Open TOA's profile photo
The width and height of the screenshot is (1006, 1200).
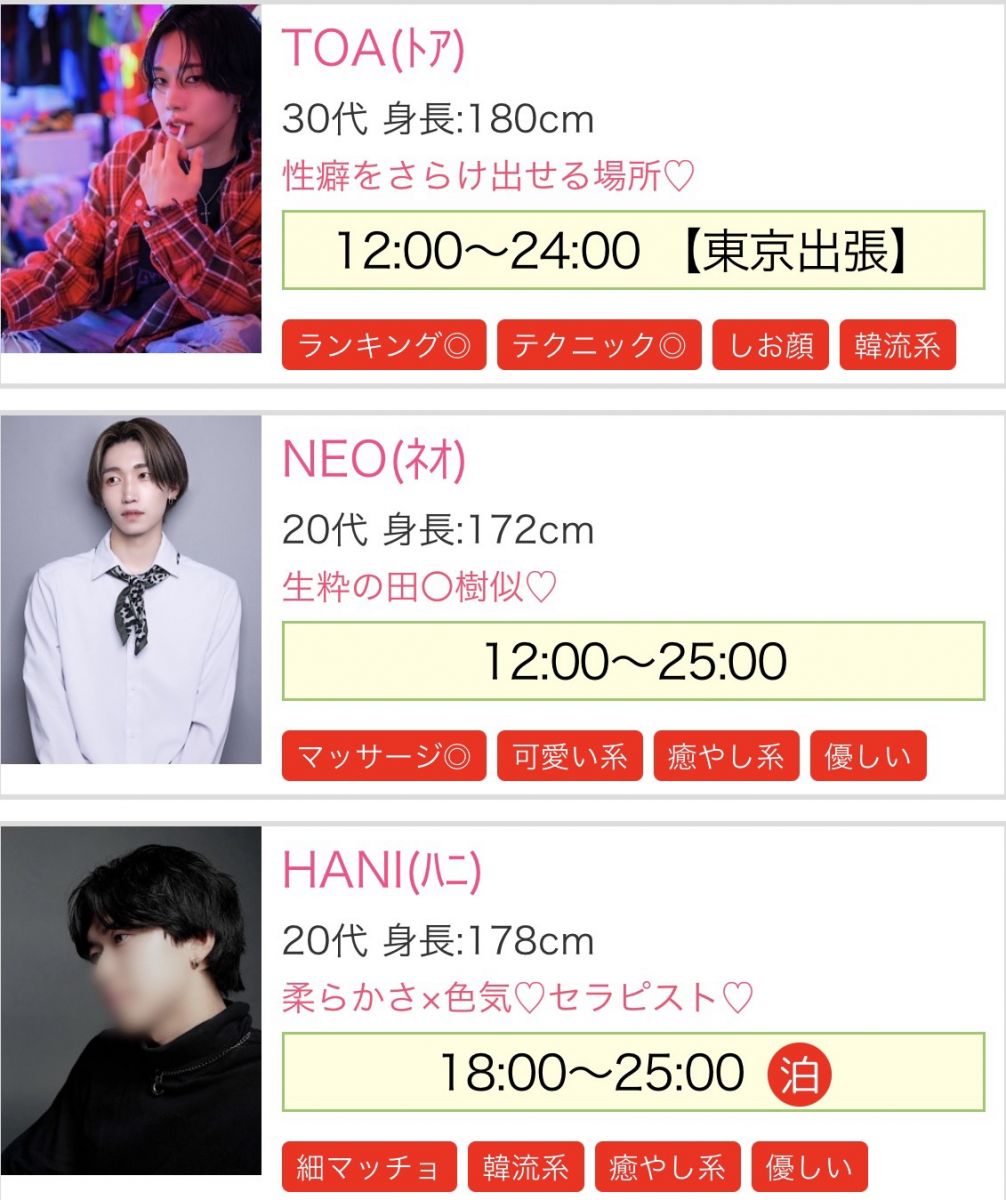130,178
